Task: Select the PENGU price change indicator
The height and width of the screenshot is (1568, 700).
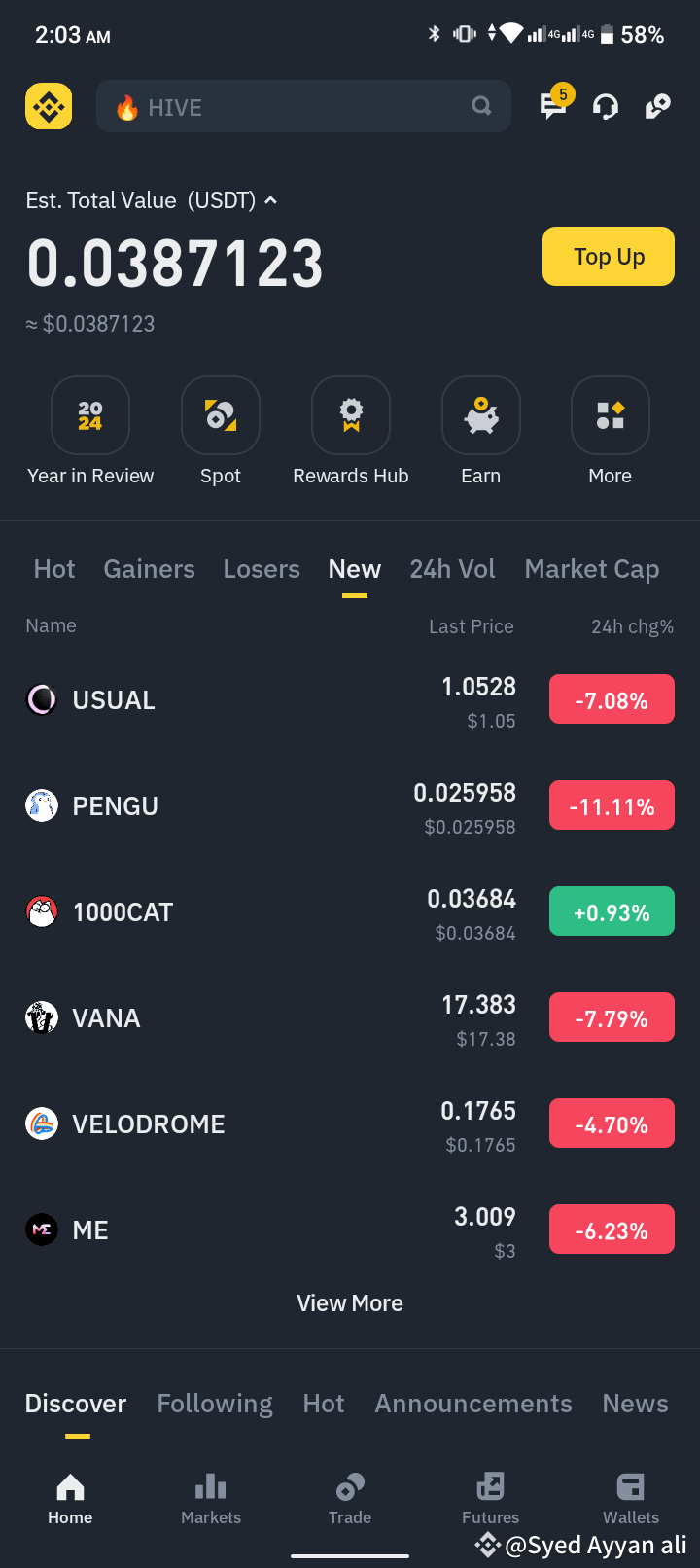Action: point(612,804)
